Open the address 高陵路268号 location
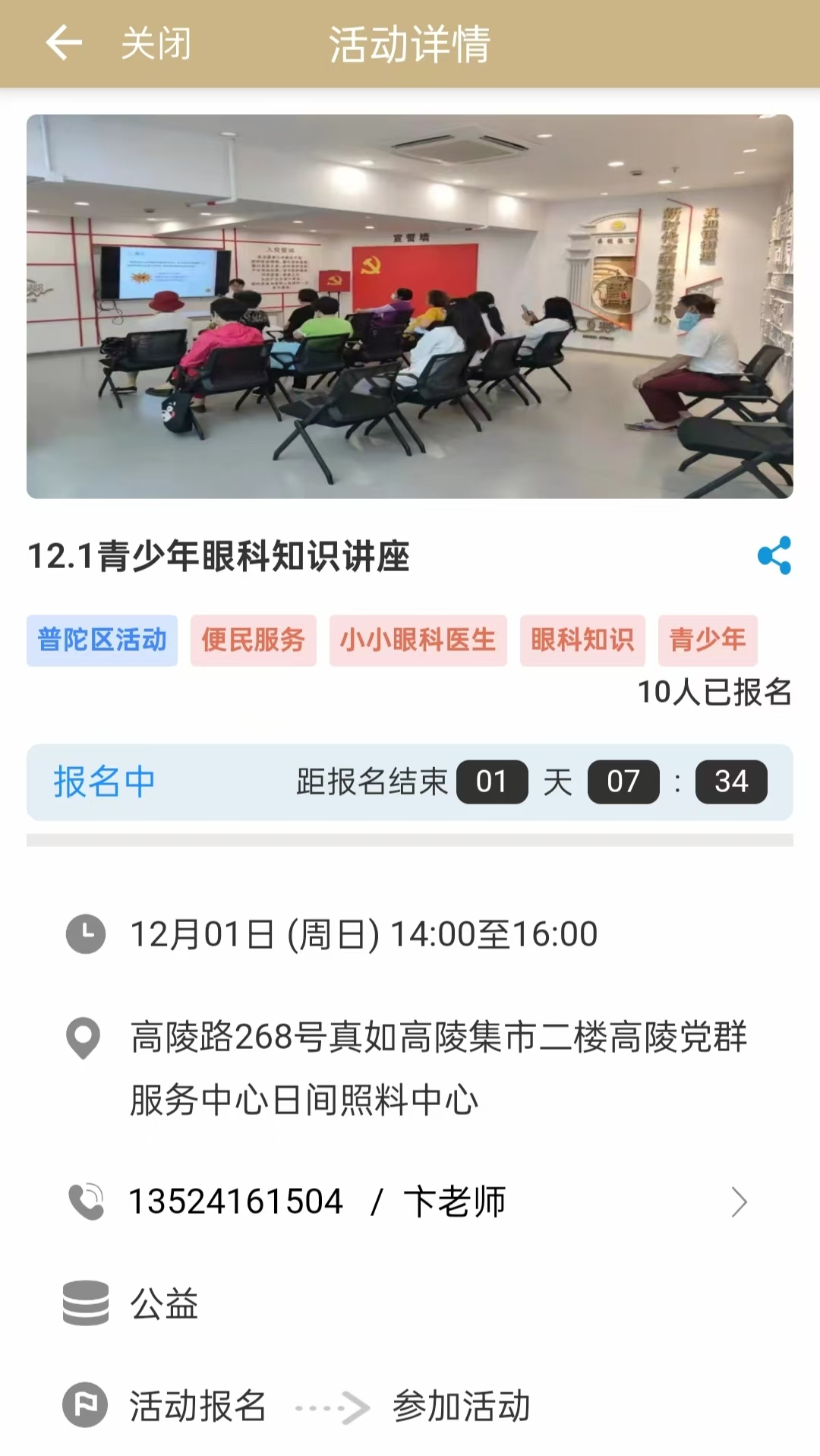This screenshot has height=1456, width=820. (x=437, y=1067)
